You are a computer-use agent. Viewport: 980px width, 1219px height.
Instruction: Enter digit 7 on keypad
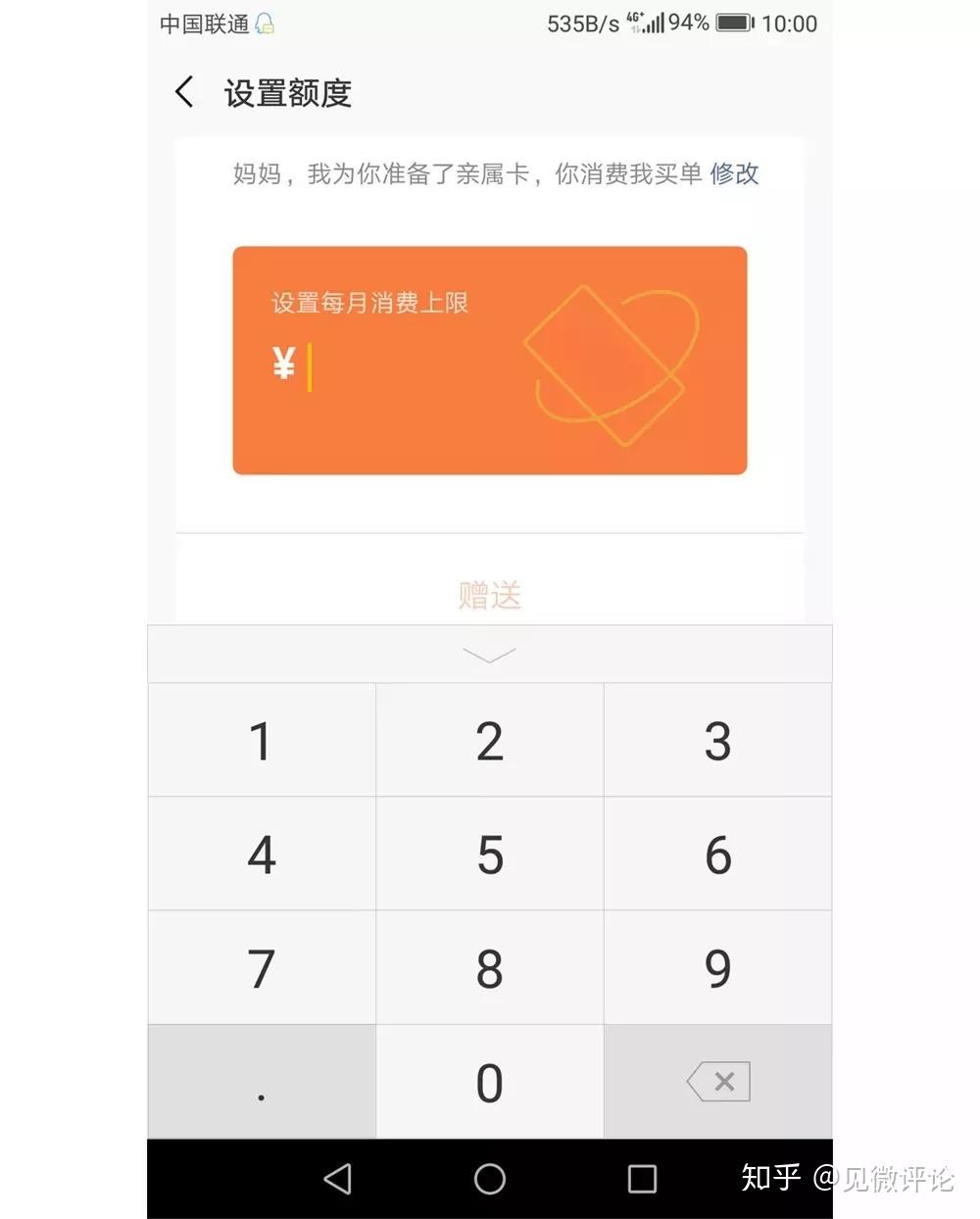click(261, 968)
